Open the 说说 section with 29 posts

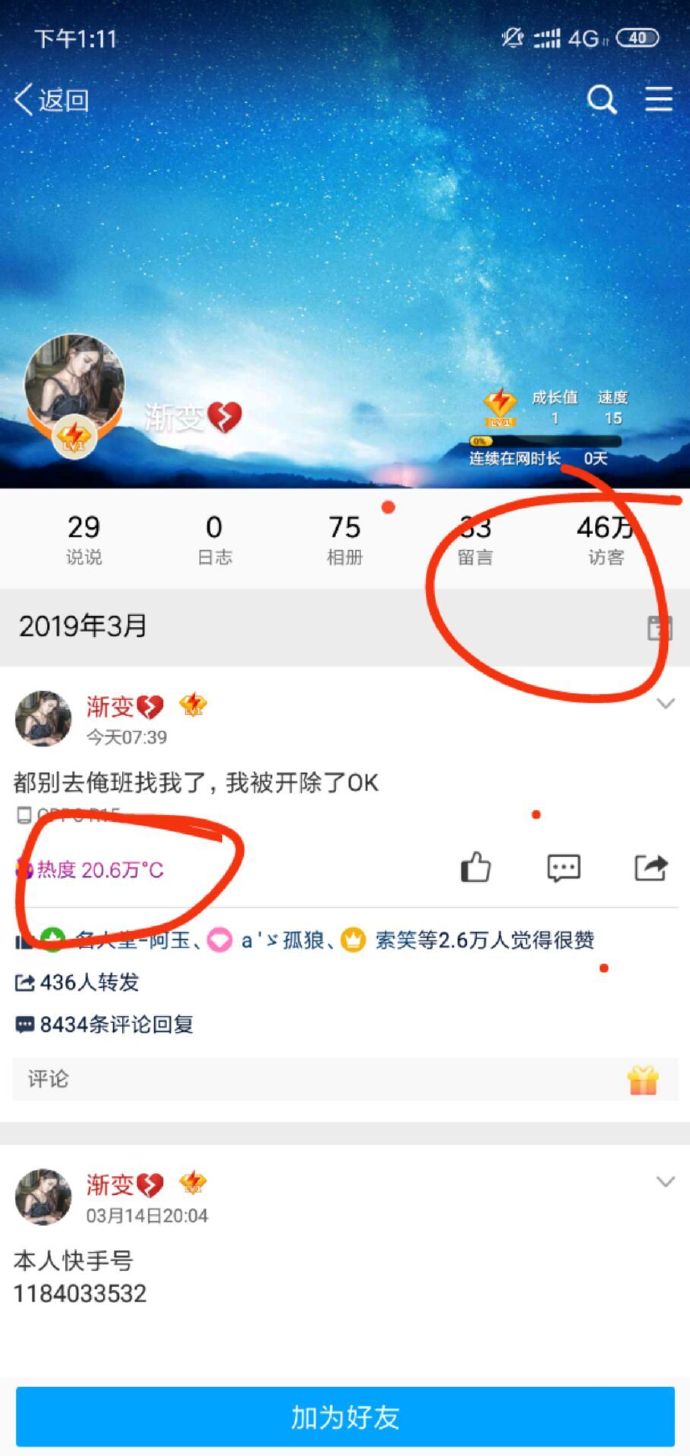(x=84, y=539)
